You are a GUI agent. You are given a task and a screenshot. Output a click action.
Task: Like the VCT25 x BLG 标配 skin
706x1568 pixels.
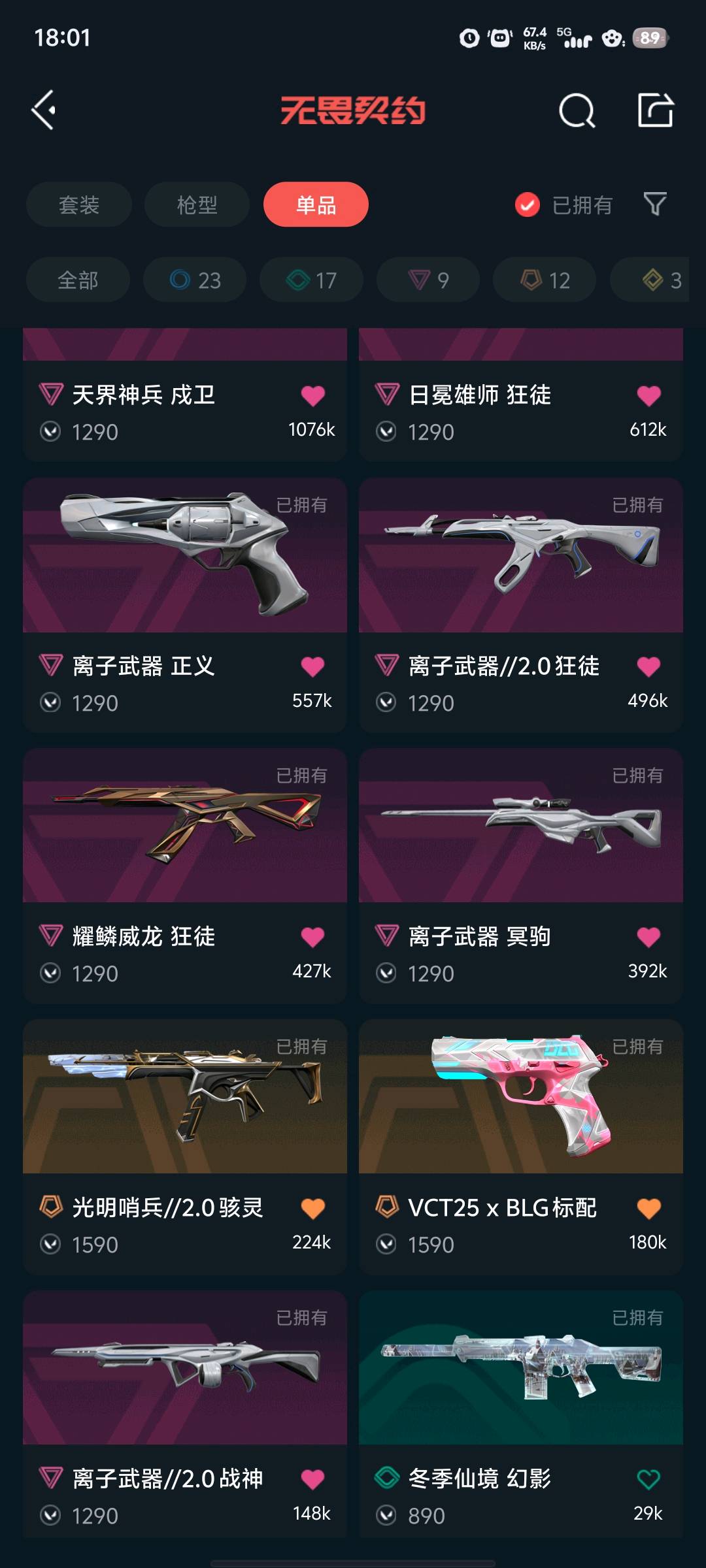pyautogui.click(x=648, y=1209)
